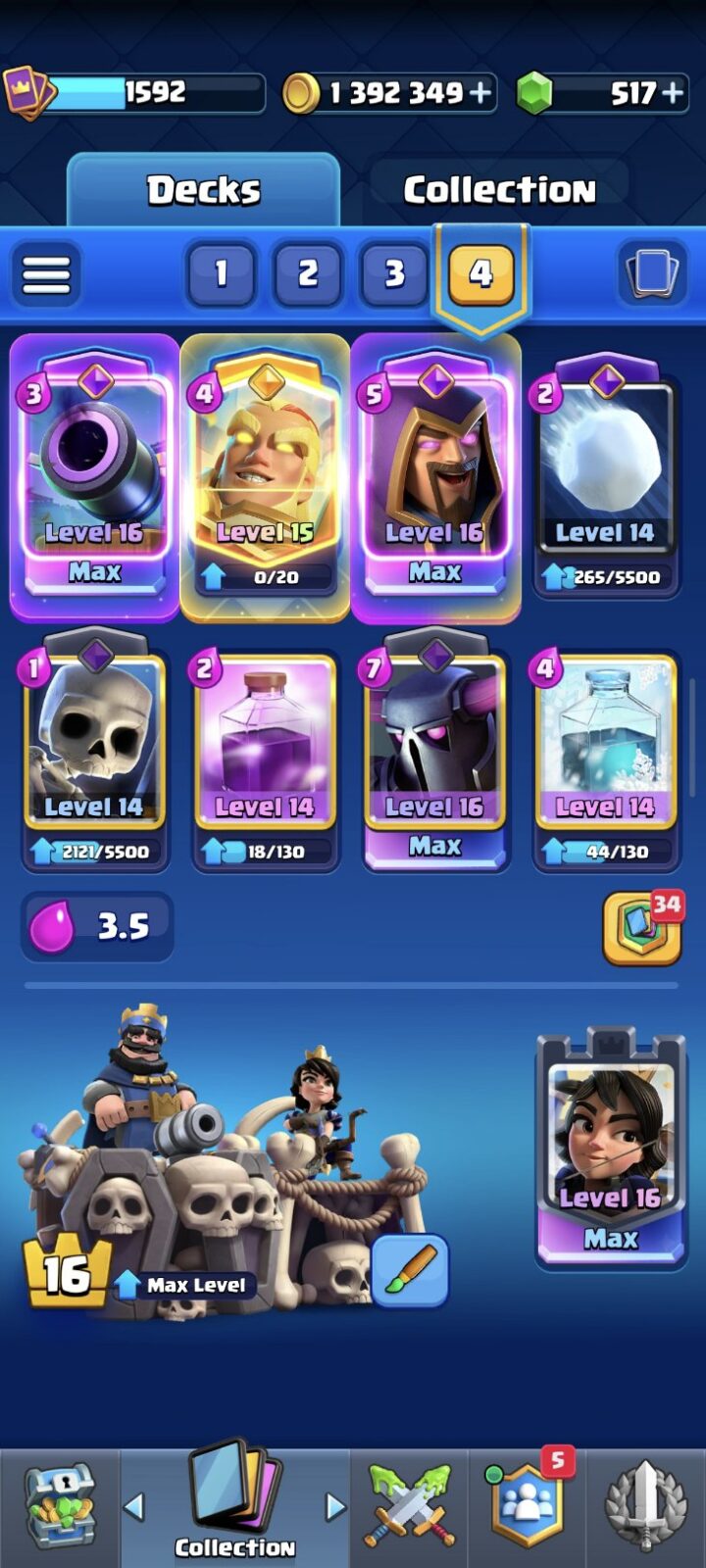Open the badge button showing 34
Viewport: 706px width, 1568px height.
642,927
